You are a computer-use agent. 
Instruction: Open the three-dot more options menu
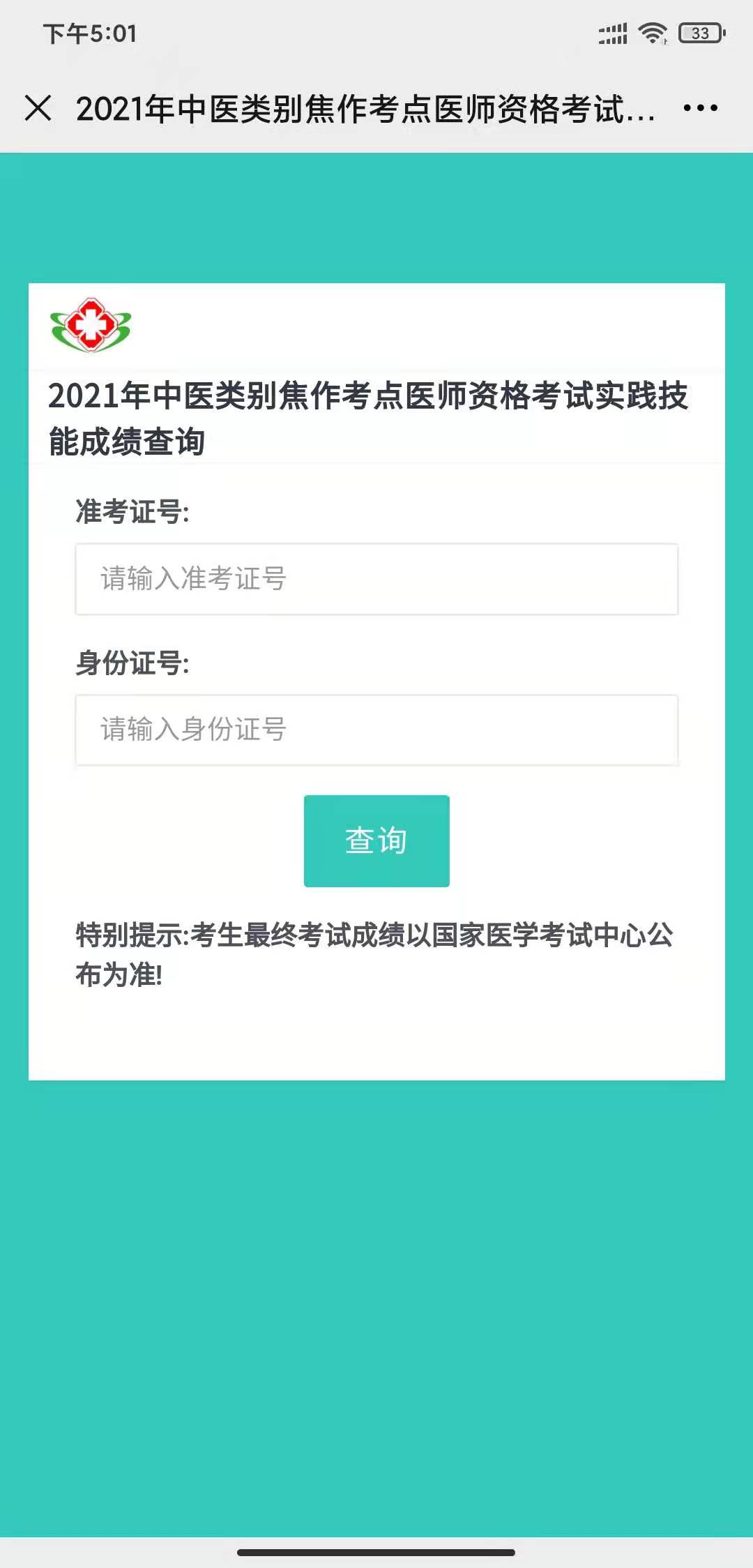(x=700, y=108)
